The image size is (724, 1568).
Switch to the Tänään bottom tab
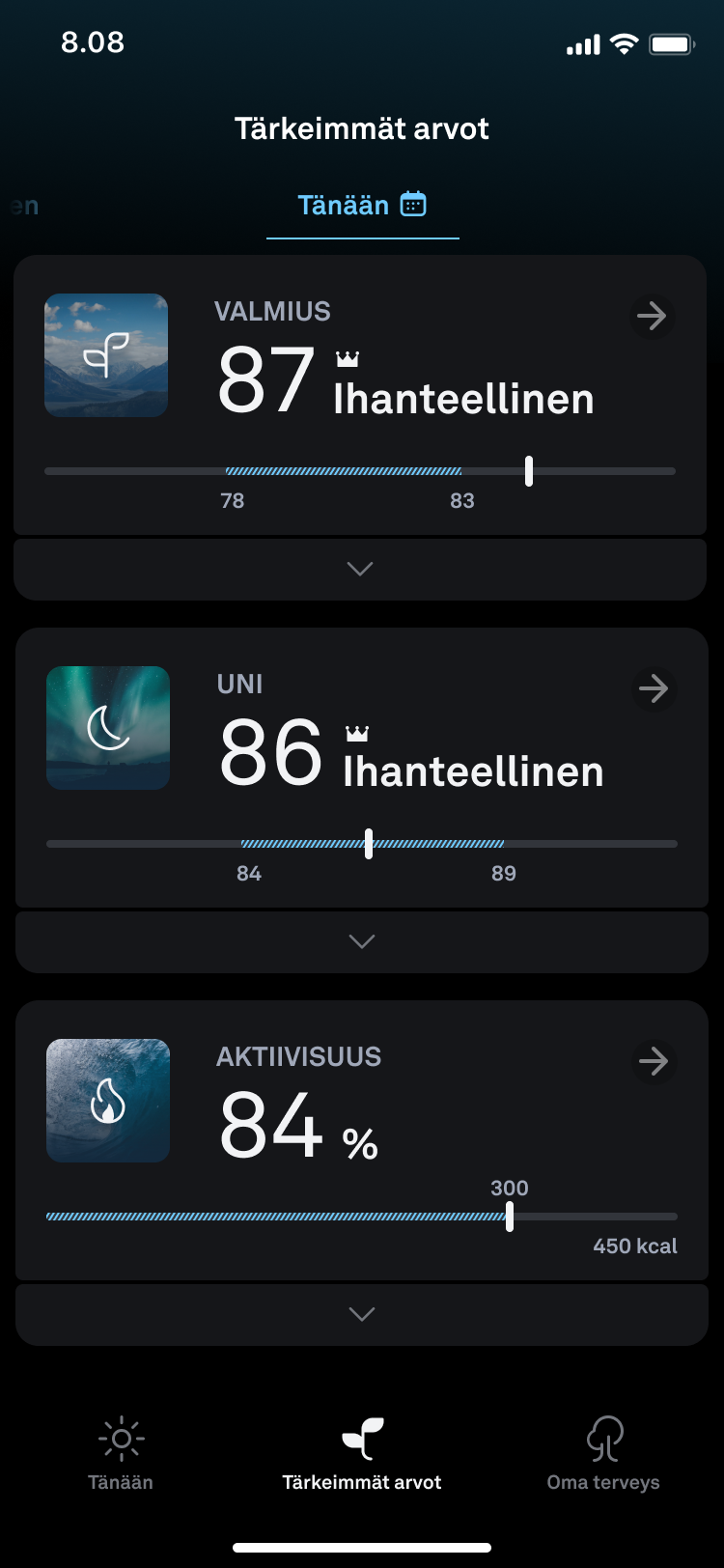click(121, 1454)
